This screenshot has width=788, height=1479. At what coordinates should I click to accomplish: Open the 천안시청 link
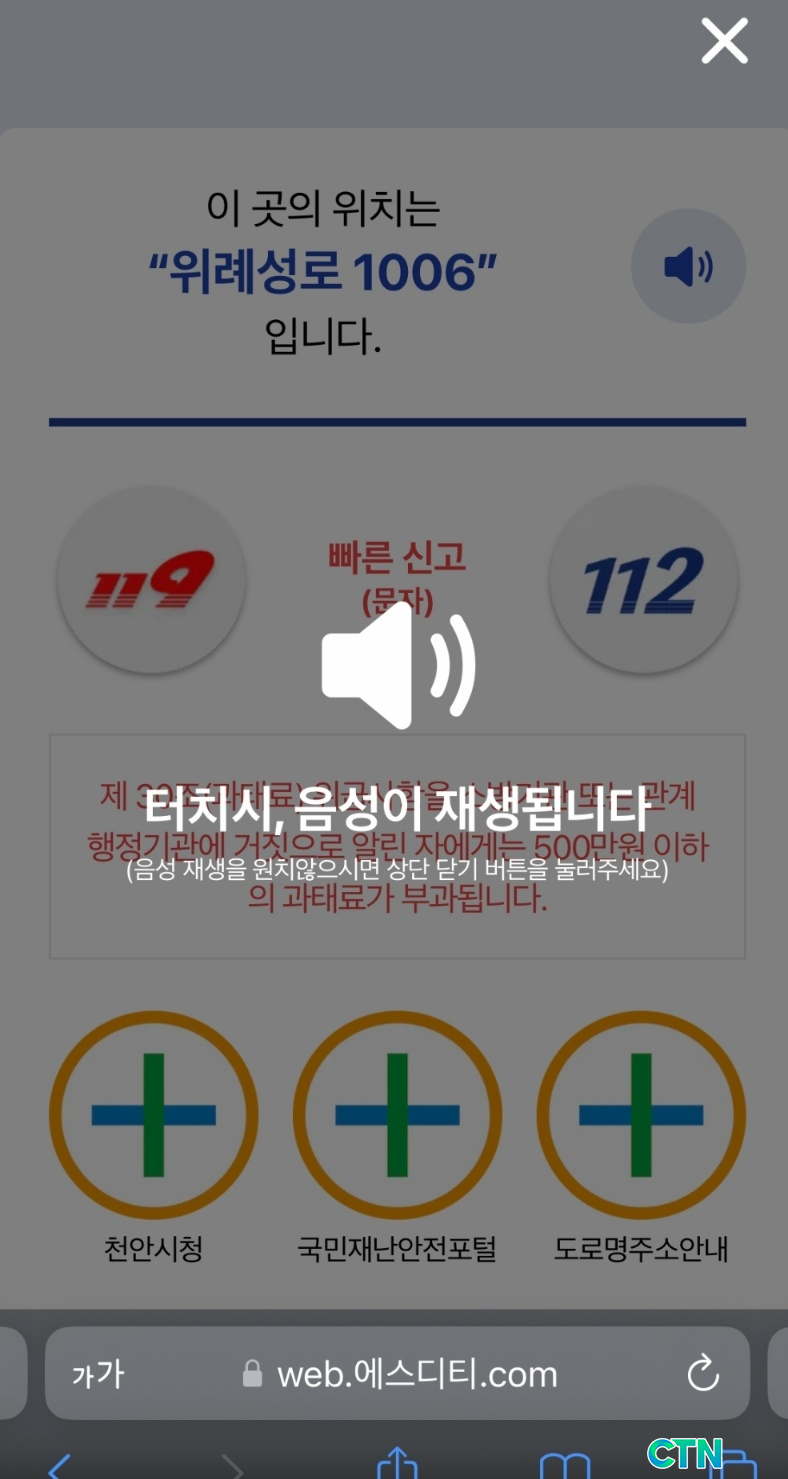[153, 1115]
